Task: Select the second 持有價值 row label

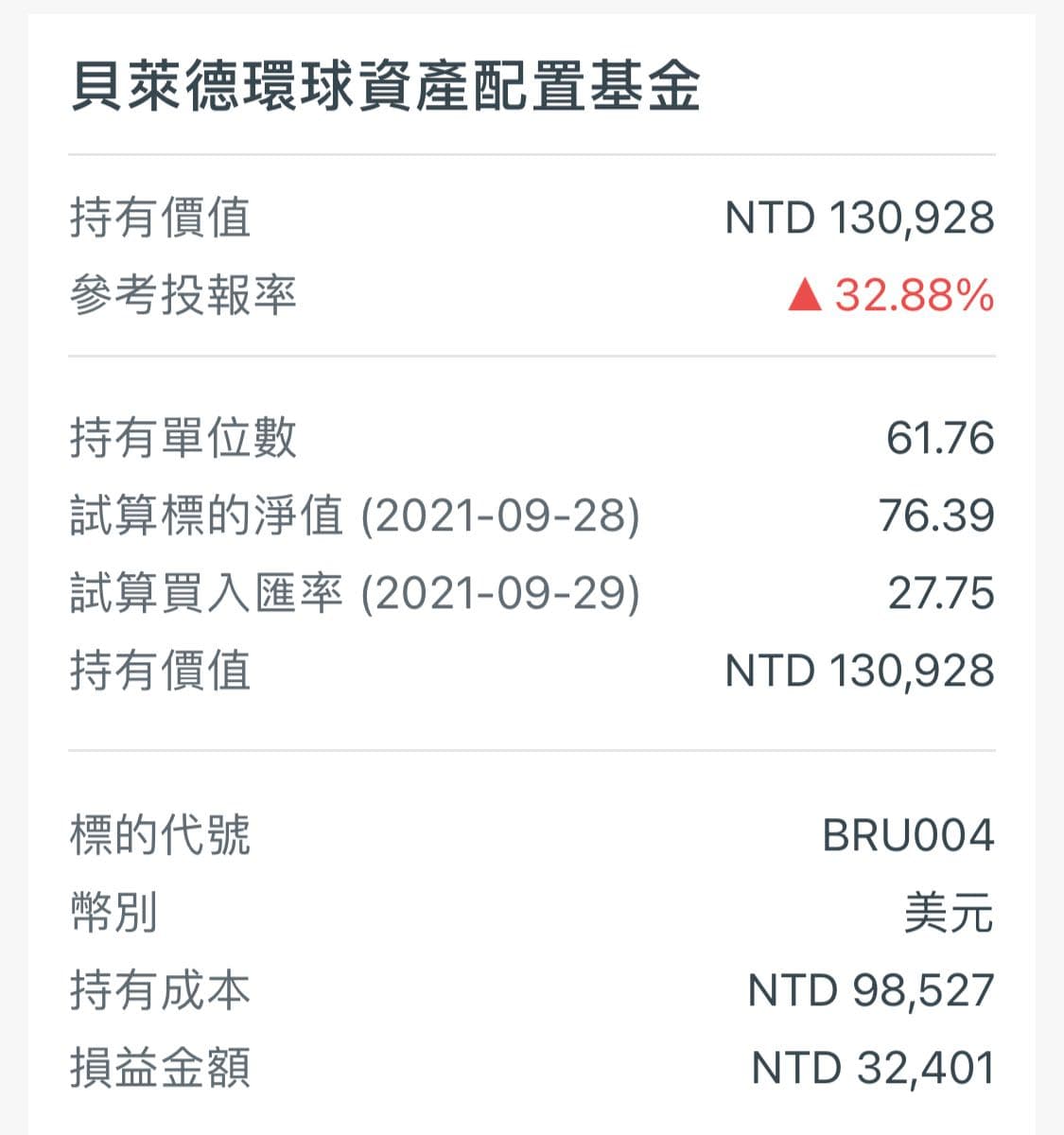Action: coord(163,672)
